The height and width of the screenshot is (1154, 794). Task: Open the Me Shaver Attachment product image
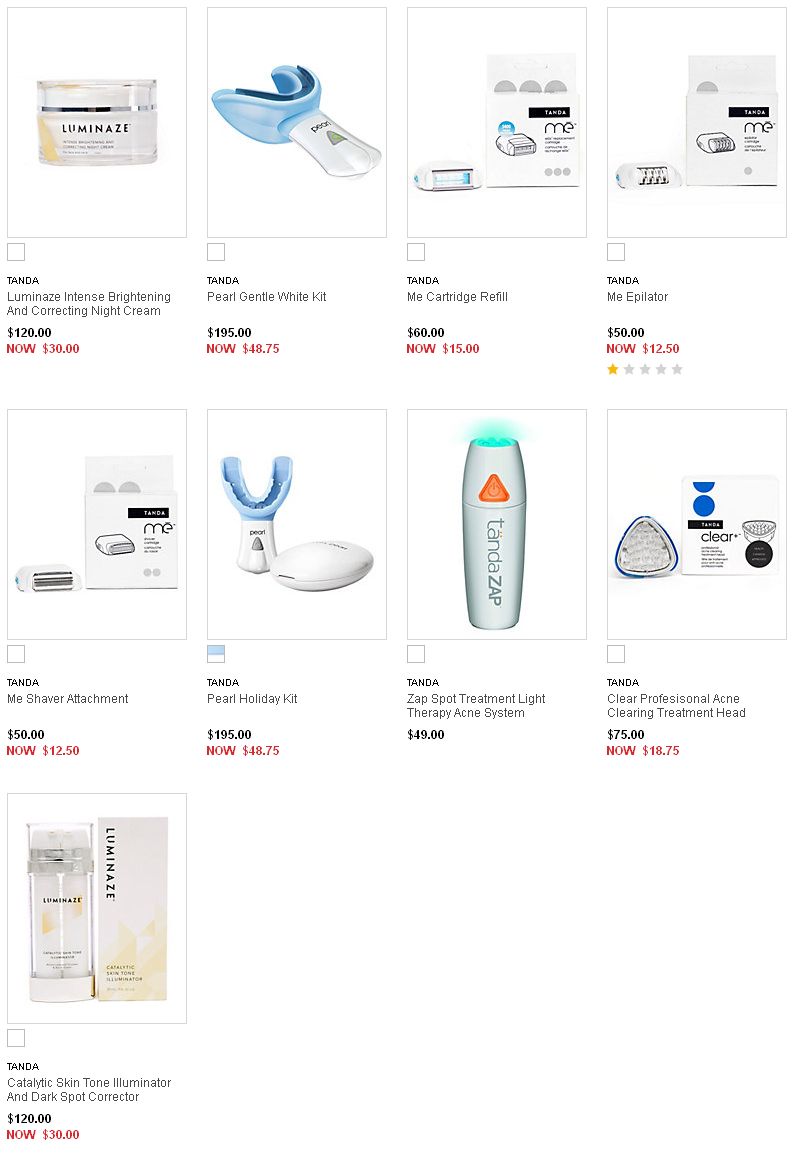coord(97,524)
